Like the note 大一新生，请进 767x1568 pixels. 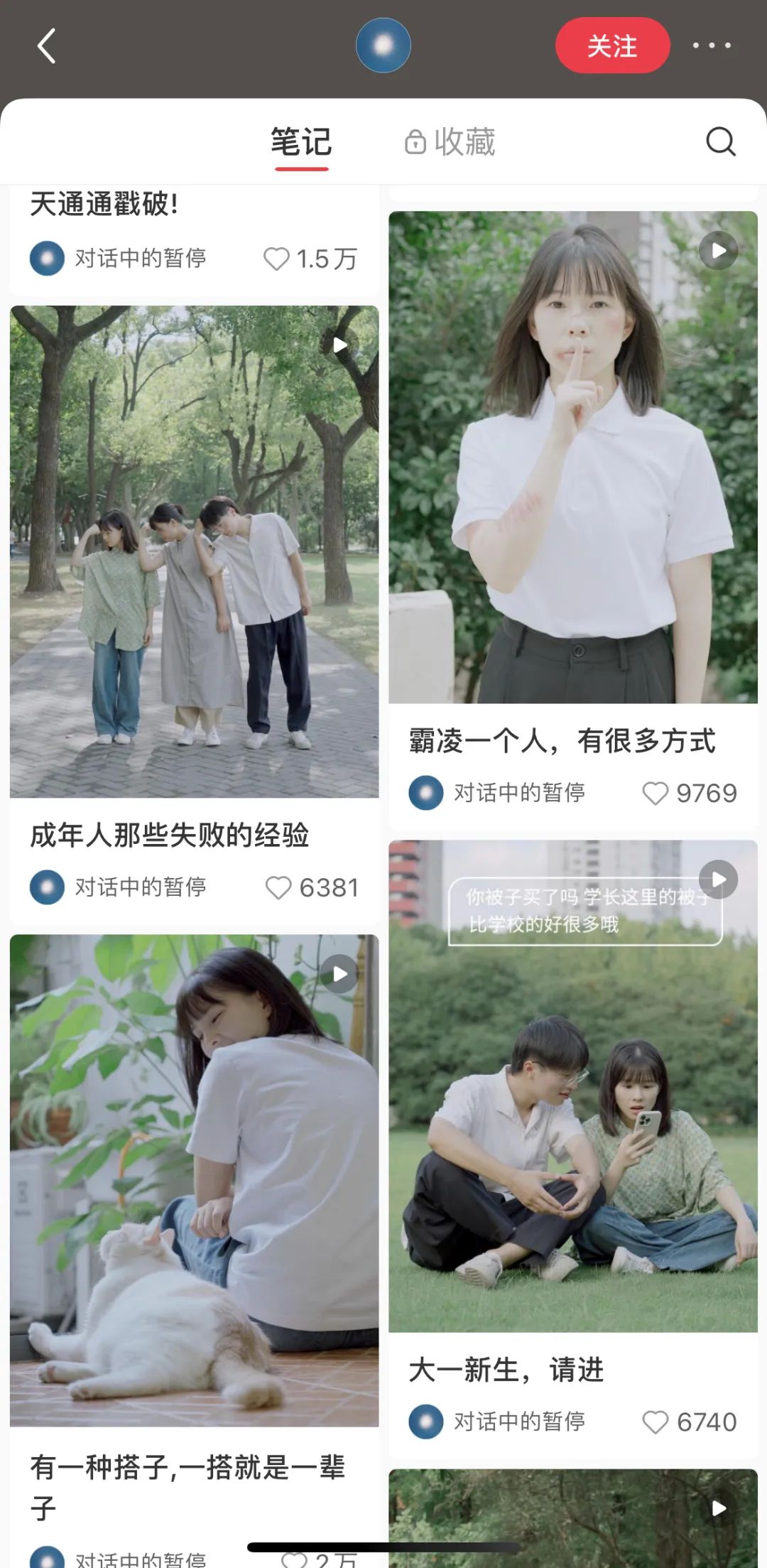(x=655, y=1422)
